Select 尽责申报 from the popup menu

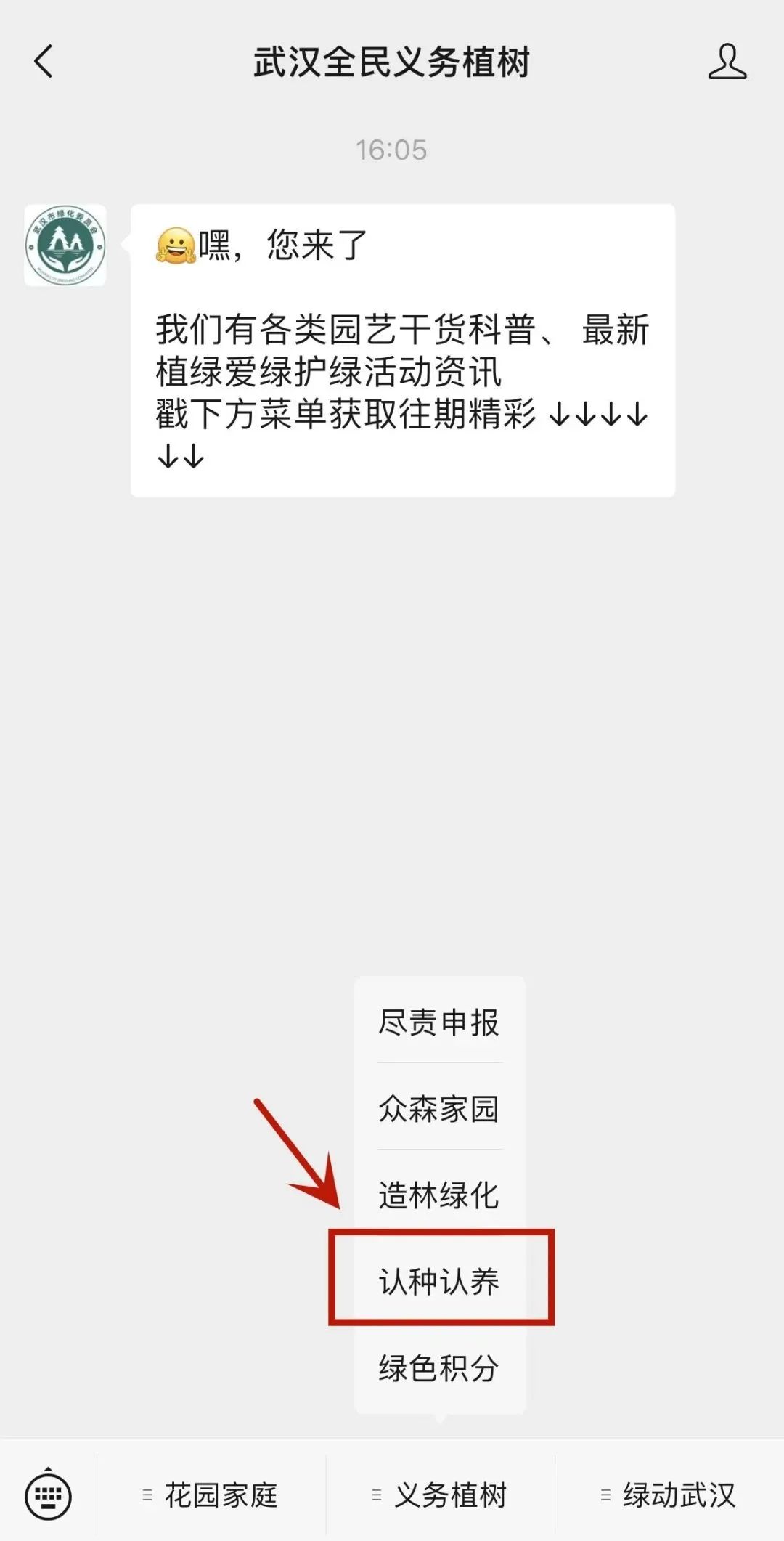pyautogui.click(x=439, y=1022)
